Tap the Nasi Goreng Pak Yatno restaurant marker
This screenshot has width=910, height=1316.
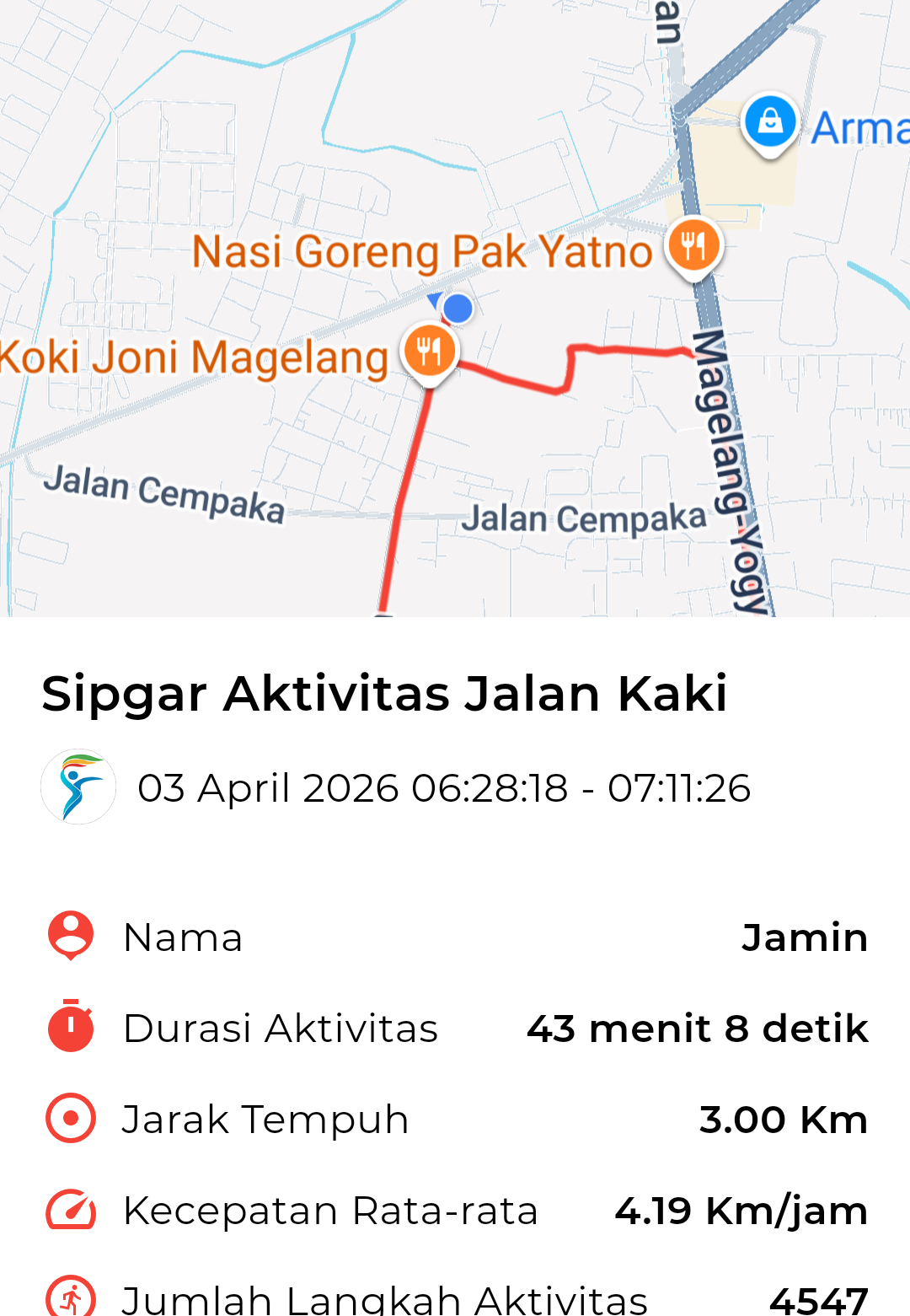point(693,246)
